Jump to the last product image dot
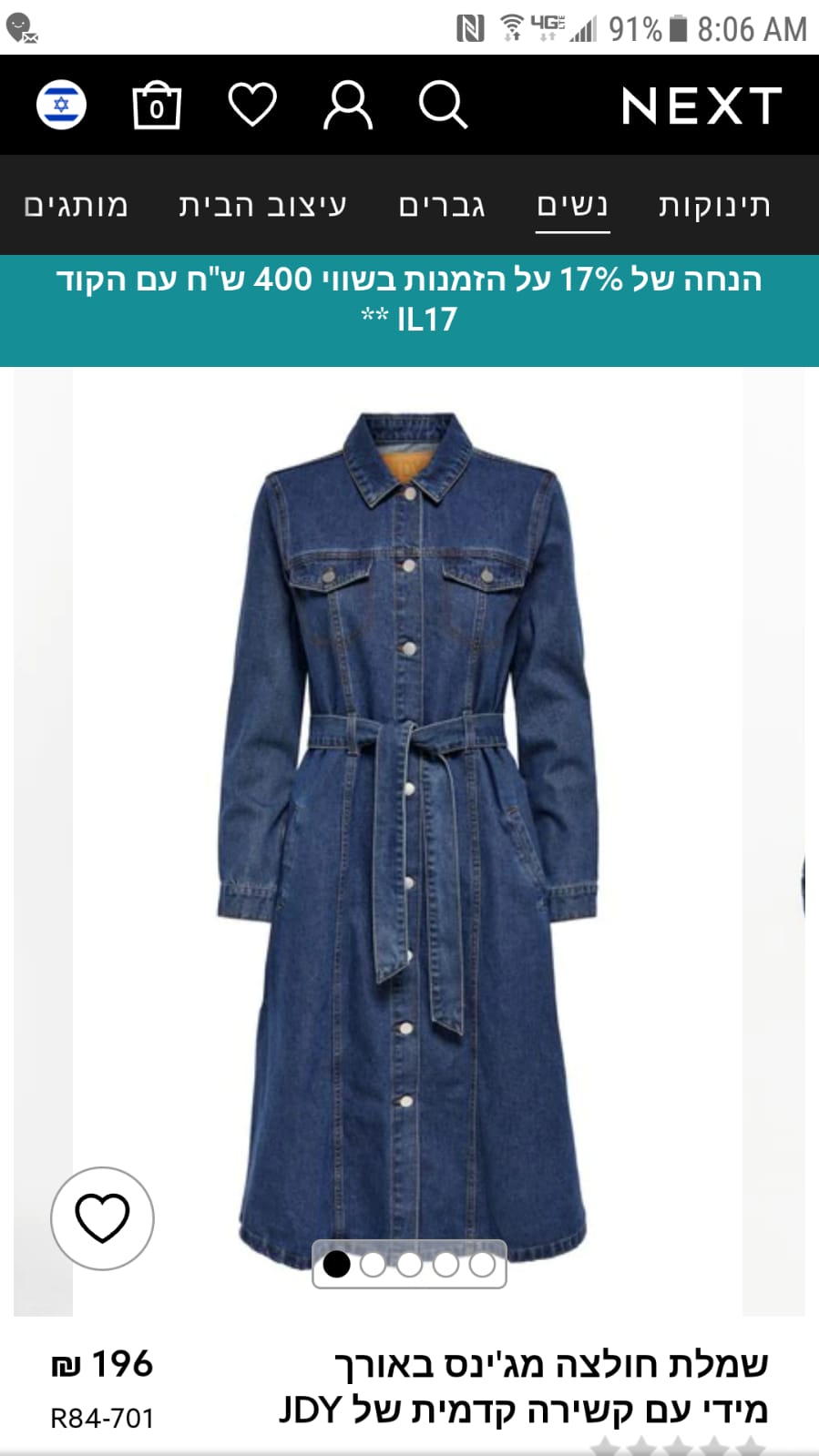 click(482, 1264)
